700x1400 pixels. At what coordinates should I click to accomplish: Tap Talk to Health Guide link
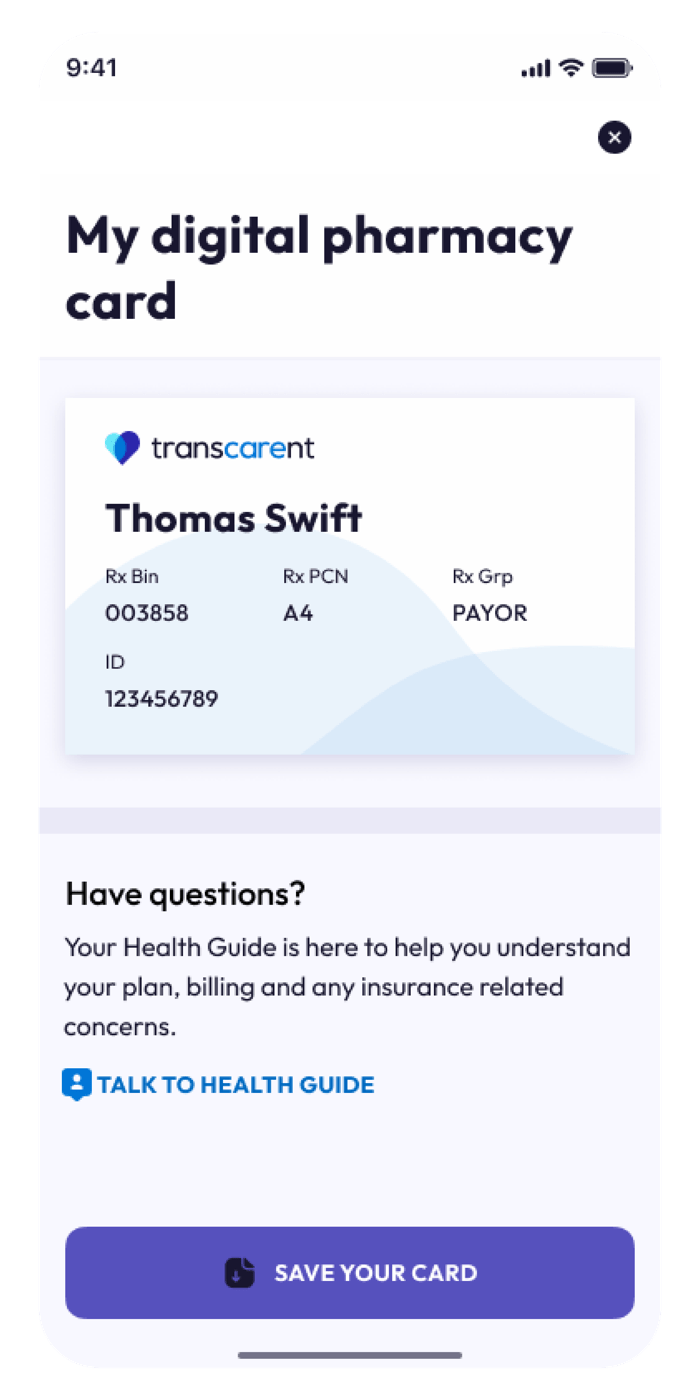[220, 1085]
